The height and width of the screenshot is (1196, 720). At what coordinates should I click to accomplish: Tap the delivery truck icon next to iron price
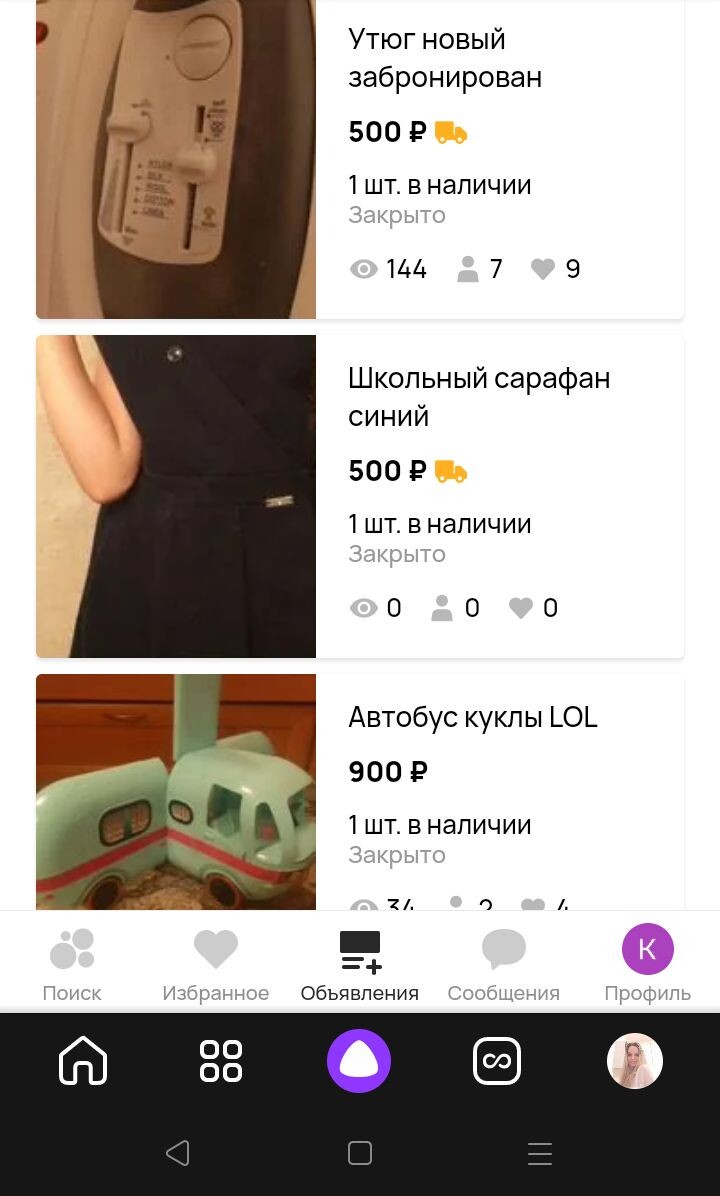452,131
